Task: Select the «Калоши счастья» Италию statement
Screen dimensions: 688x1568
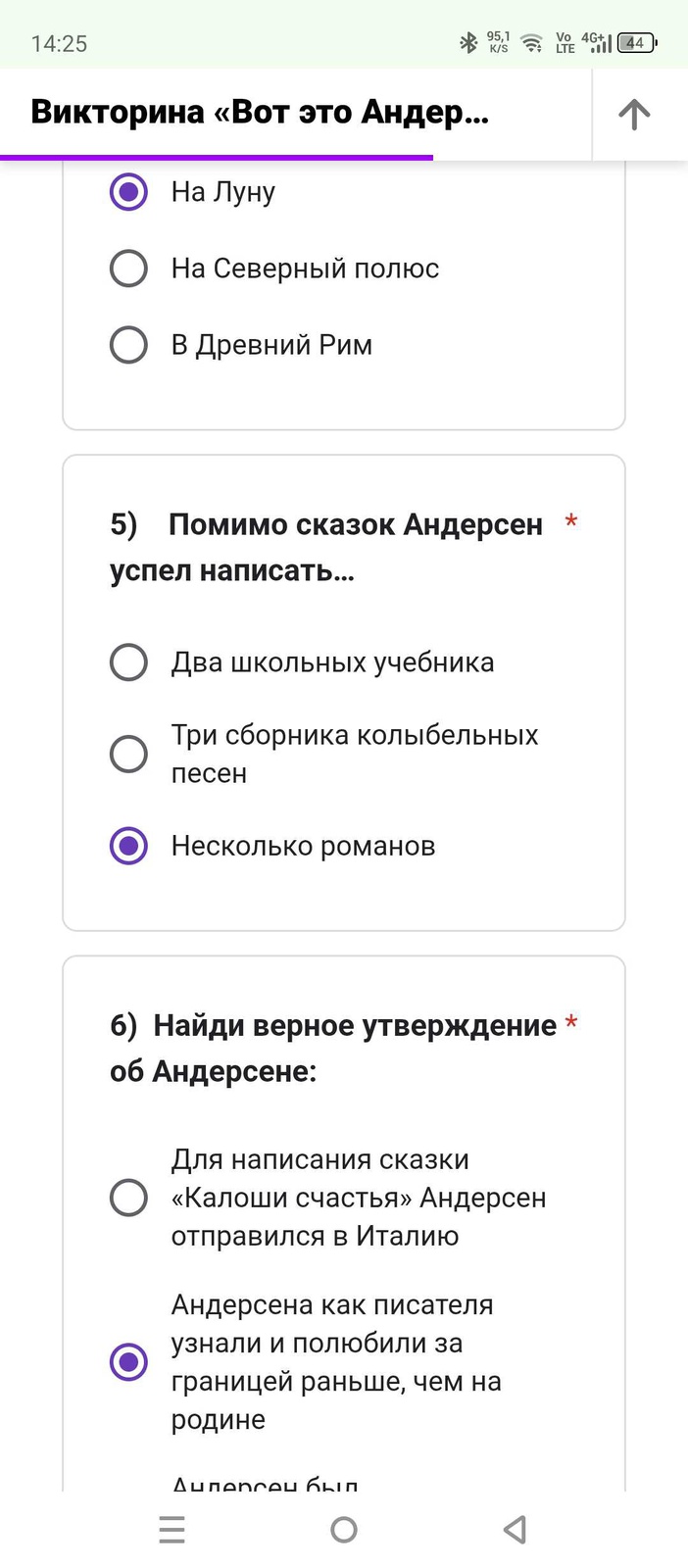Action: [x=128, y=1198]
